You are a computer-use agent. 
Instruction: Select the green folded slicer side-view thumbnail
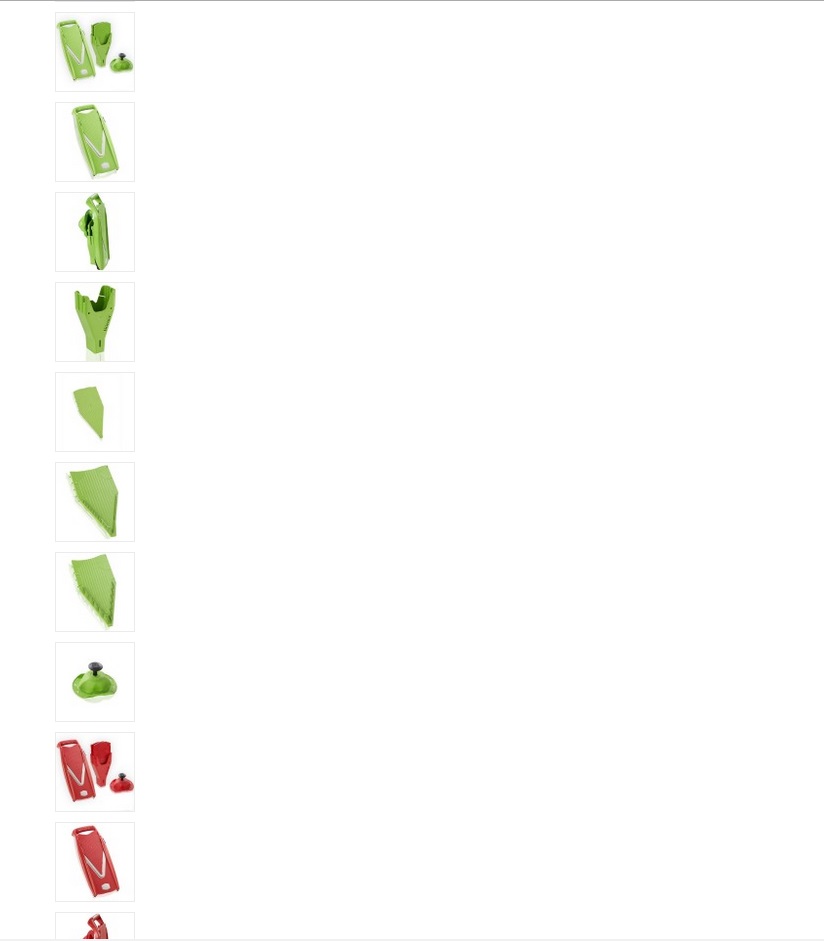click(95, 232)
